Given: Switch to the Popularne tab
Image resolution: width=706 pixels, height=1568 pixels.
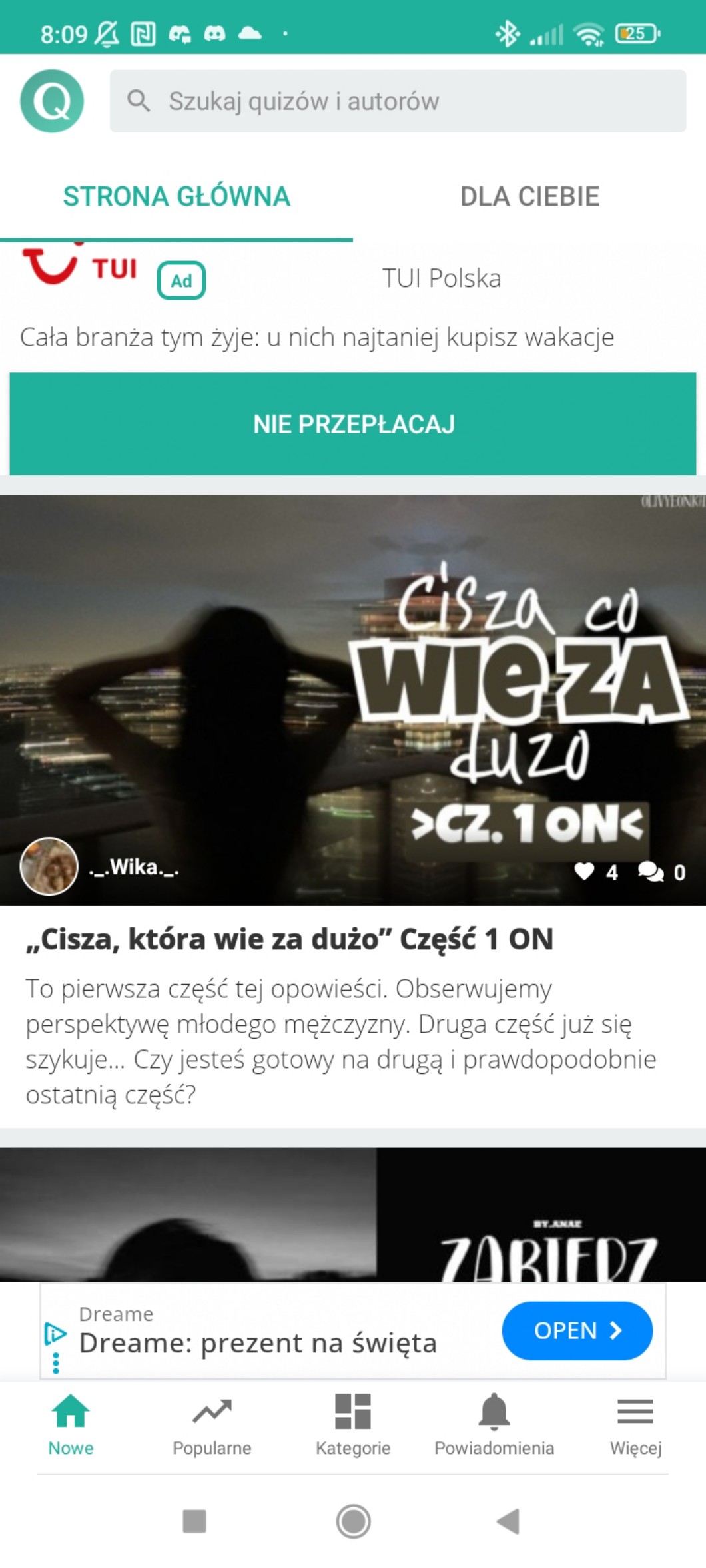Looking at the screenshot, I should [212, 1425].
